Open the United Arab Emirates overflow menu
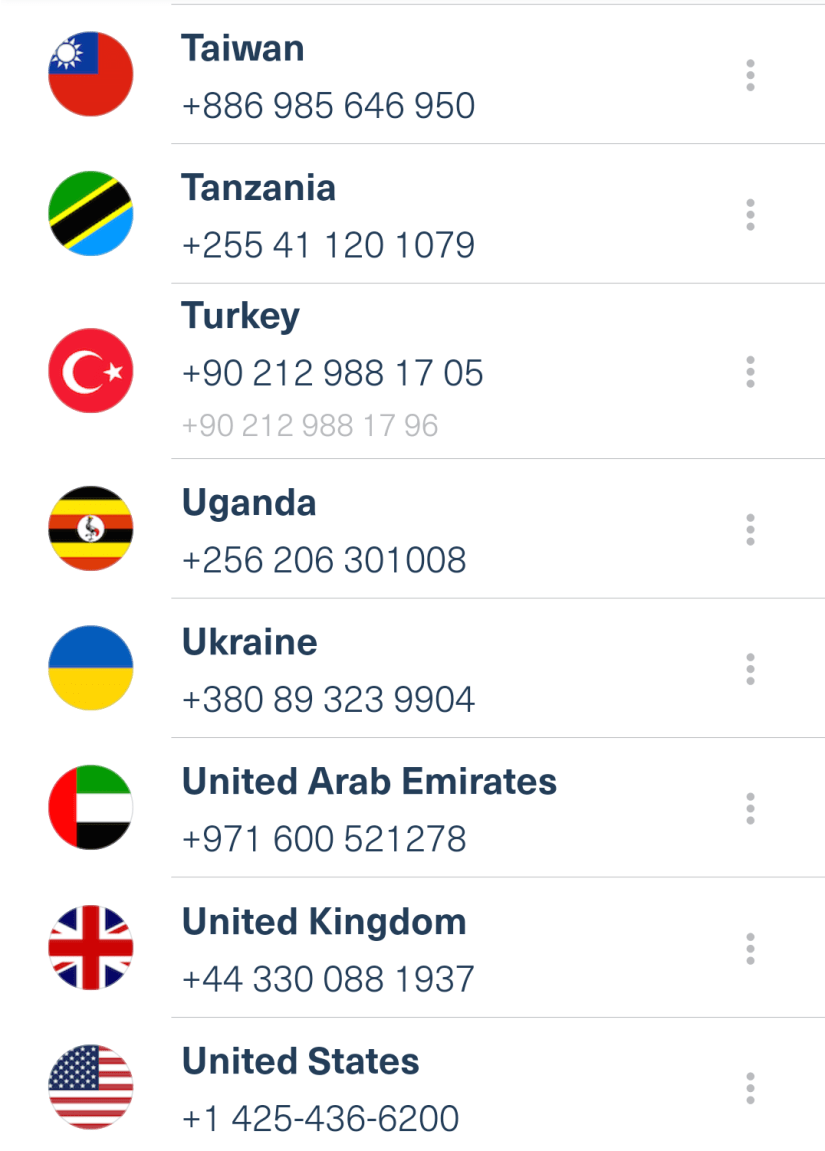Image resolution: width=825 pixels, height=1151 pixels. pyautogui.click(x=750, y=809)
